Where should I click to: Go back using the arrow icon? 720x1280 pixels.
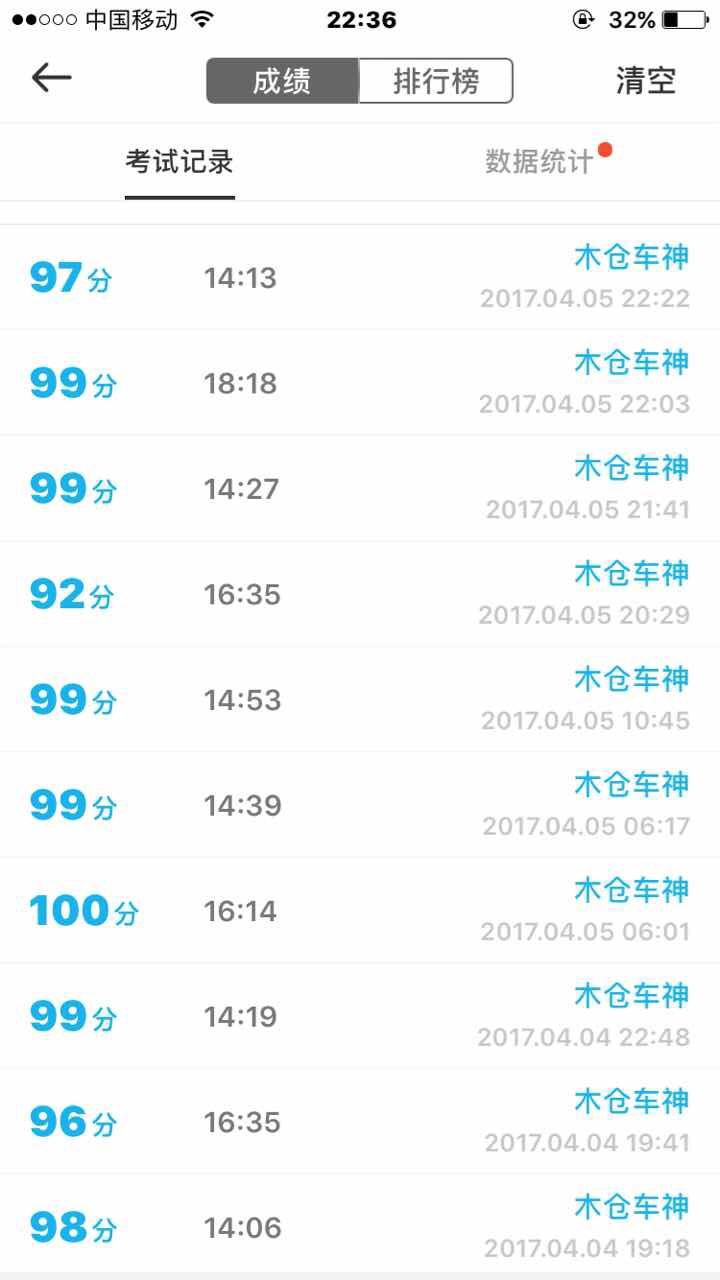click(51, 78)
